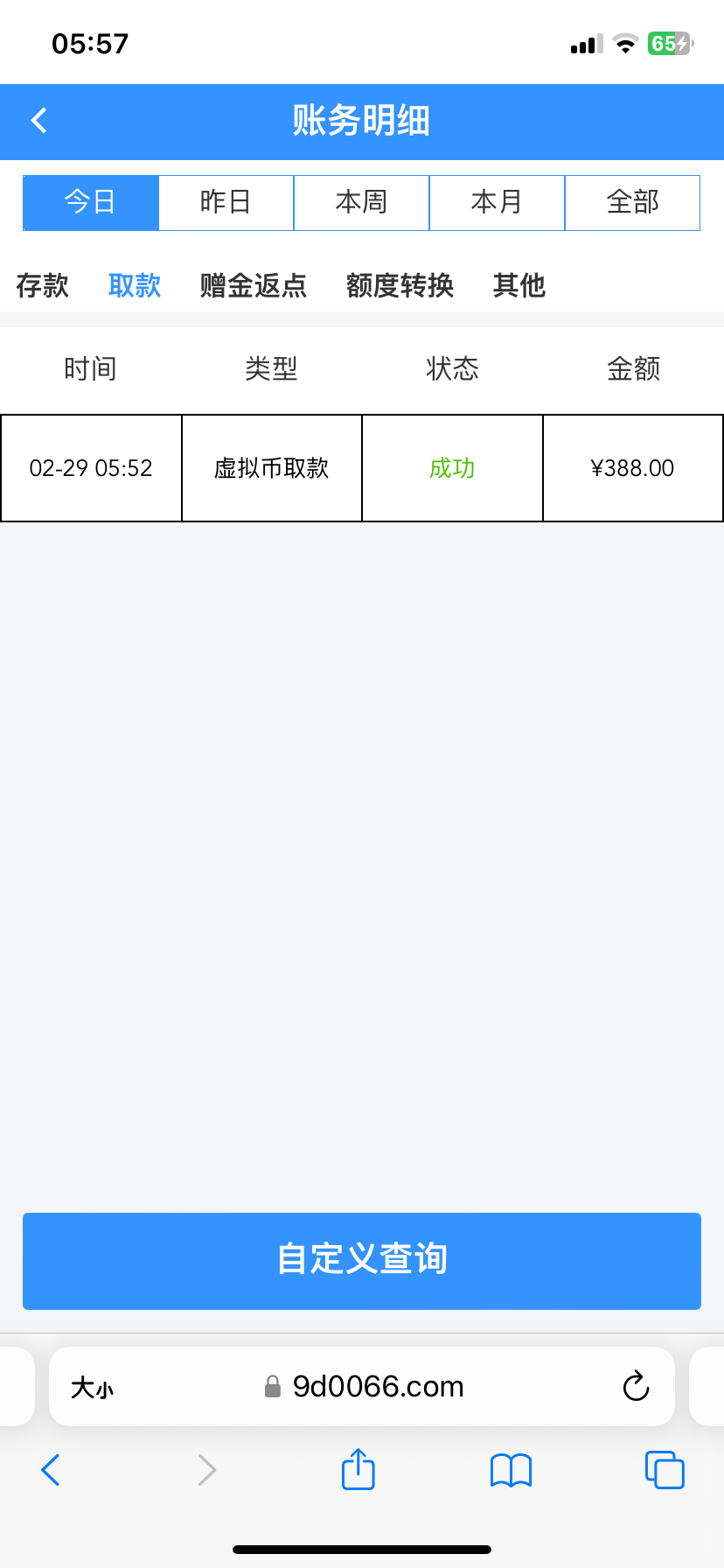
Task: Go back from the 账务明细 page
Action: coord(39,121)
